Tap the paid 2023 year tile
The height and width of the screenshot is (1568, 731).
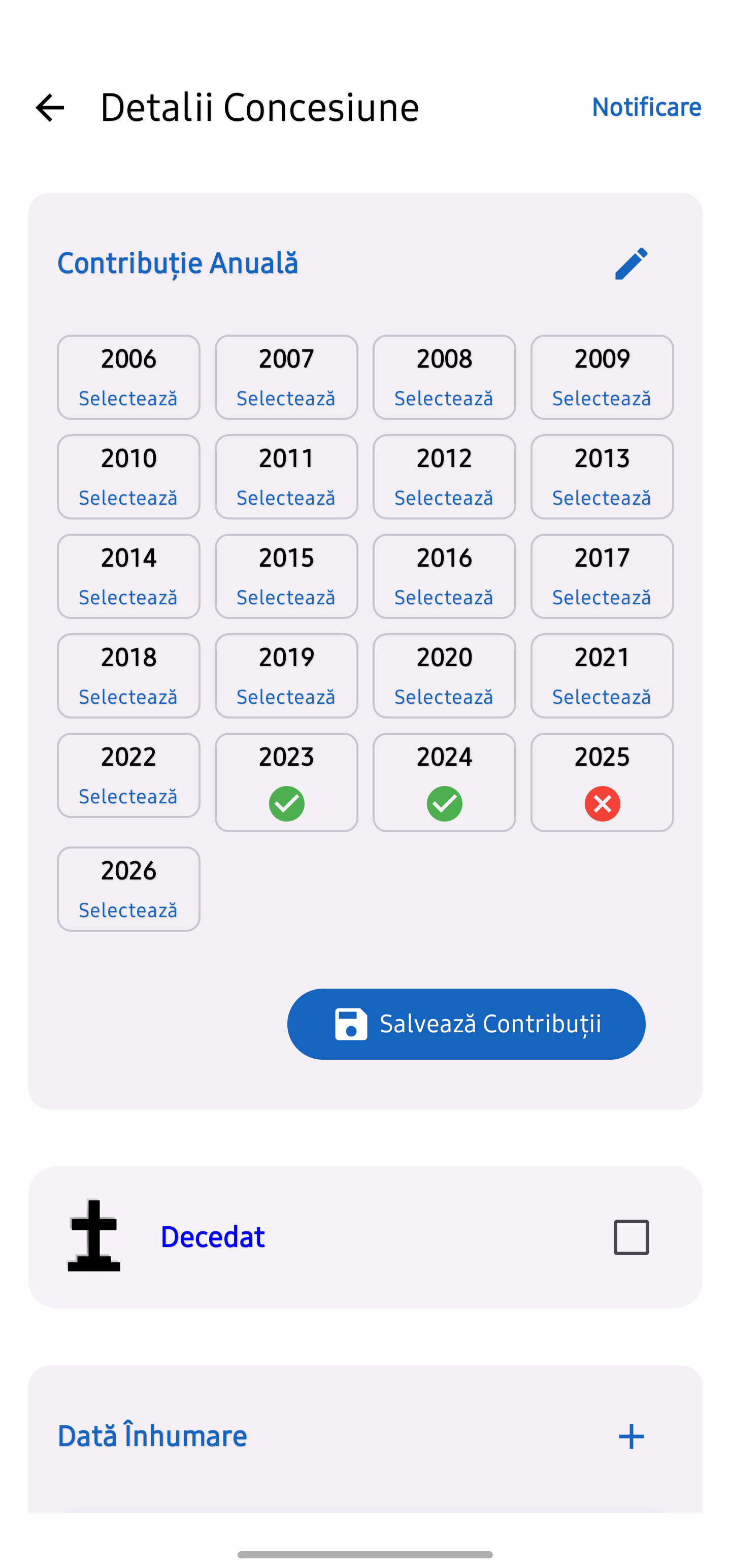click(x=286, y=782)
